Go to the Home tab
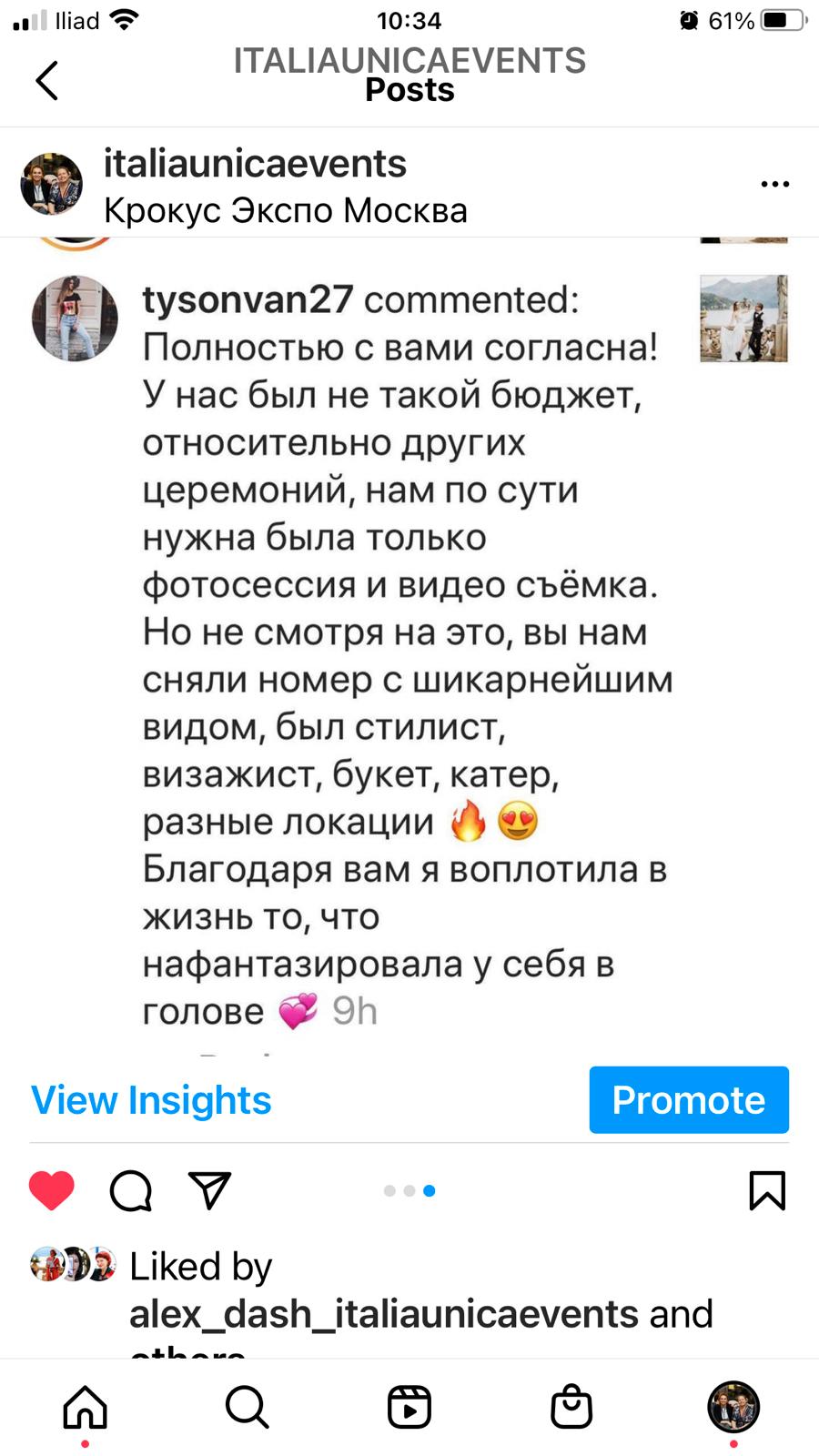 pos(85,1407)
